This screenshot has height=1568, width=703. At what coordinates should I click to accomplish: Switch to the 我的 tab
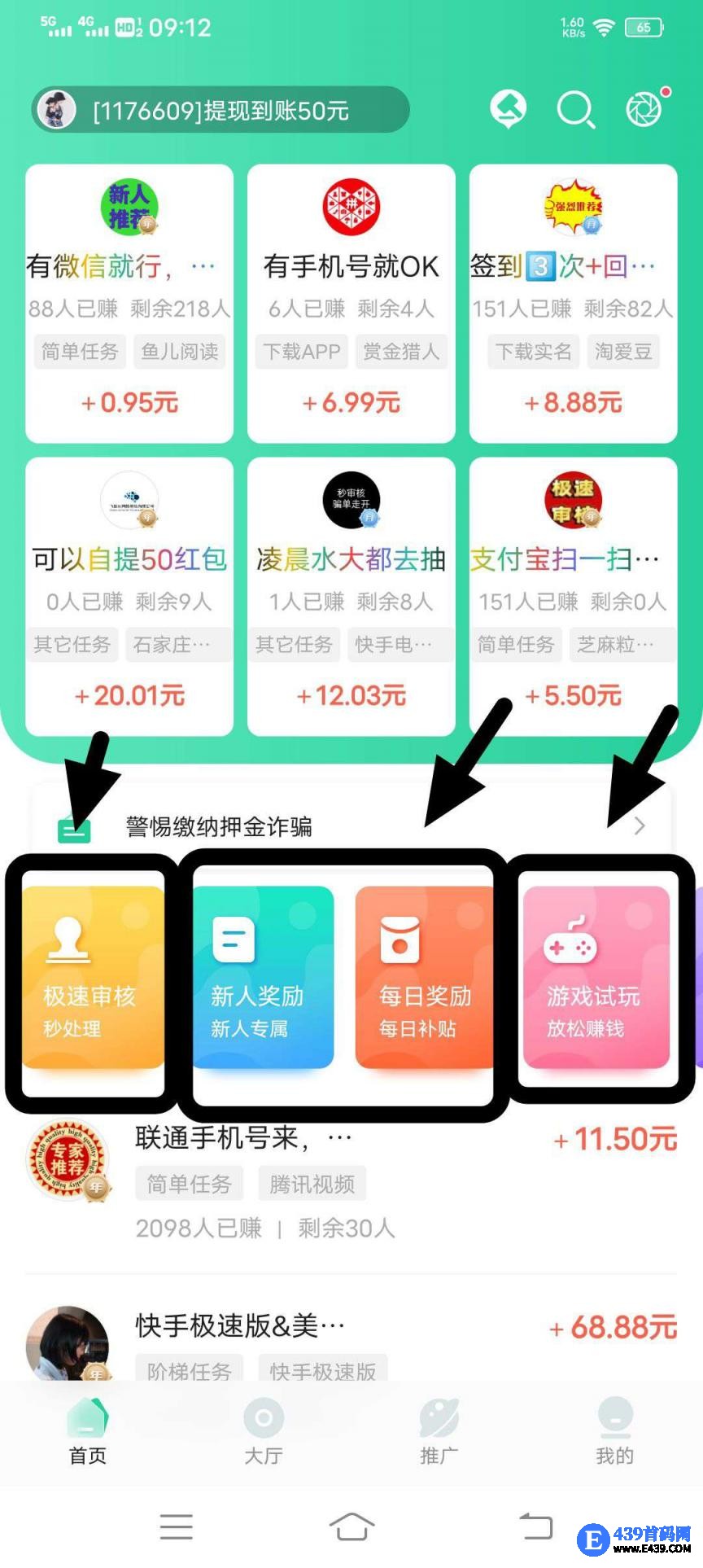coord(614,1431)
